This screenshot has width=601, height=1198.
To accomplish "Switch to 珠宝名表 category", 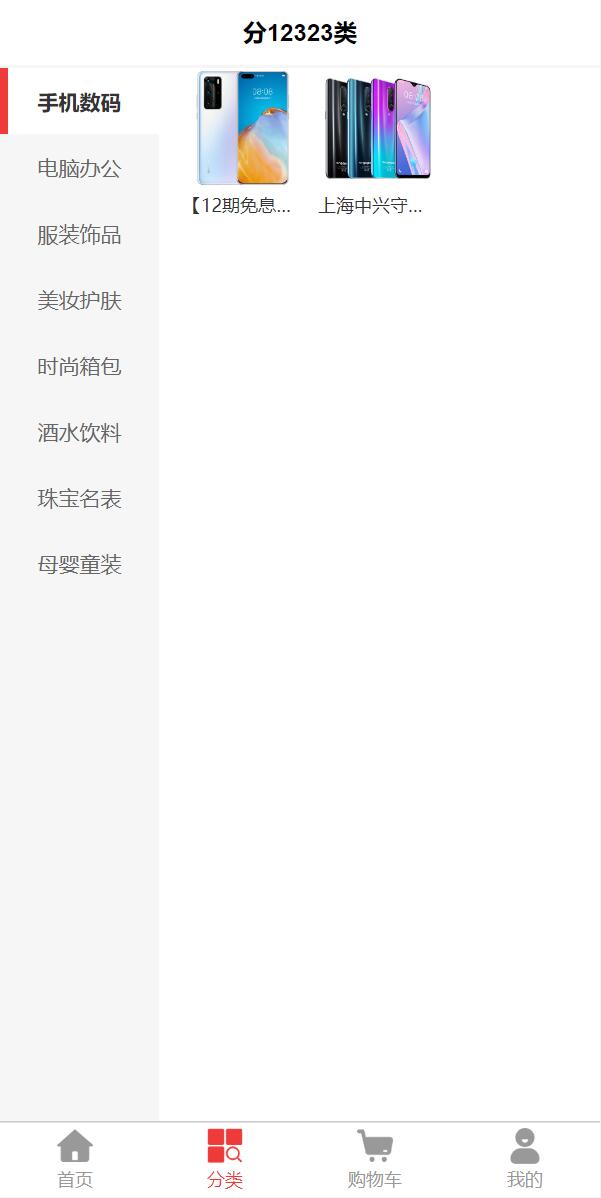I will (x=79, y=498).
